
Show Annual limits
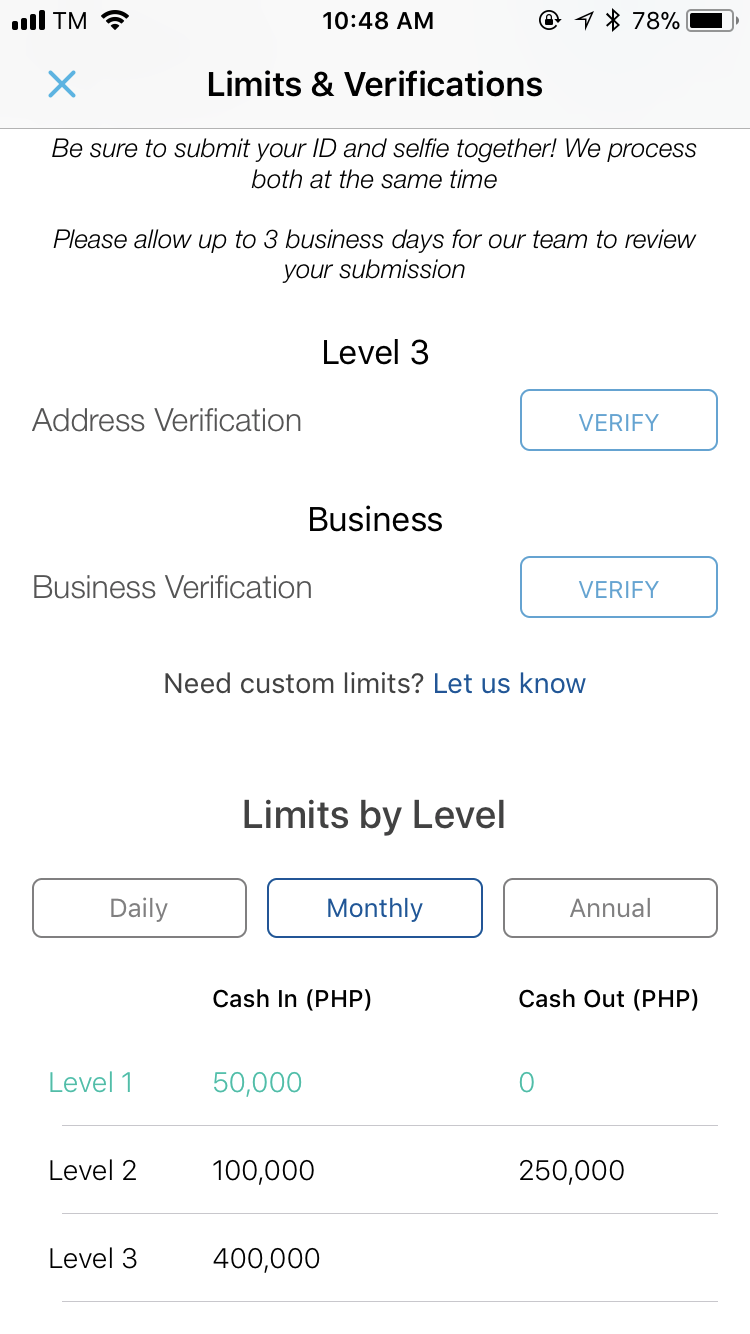pyautogui.click(x=610, y=908)
